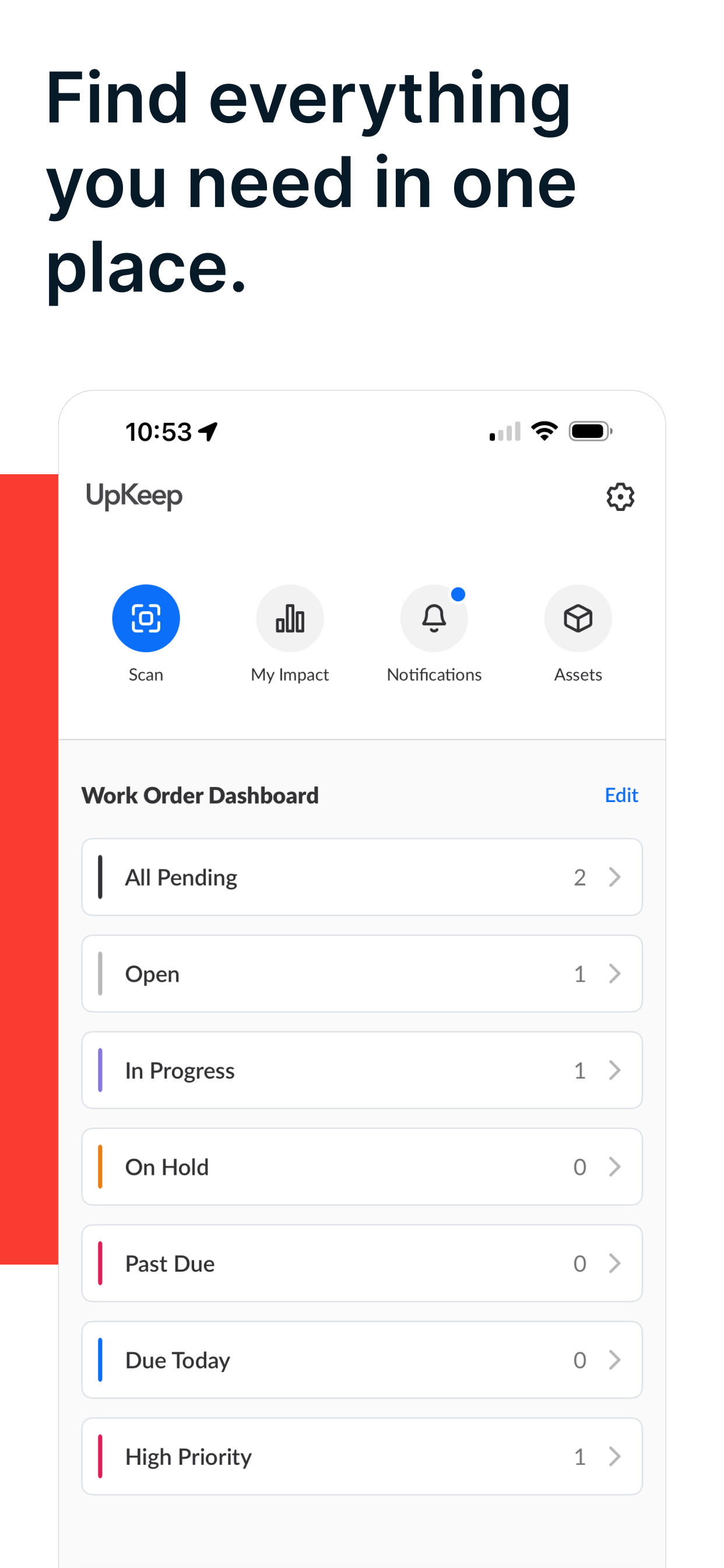Open Notifications with the unread badge
This screenshot has width=724, height=1568.
tap(434, 617)
